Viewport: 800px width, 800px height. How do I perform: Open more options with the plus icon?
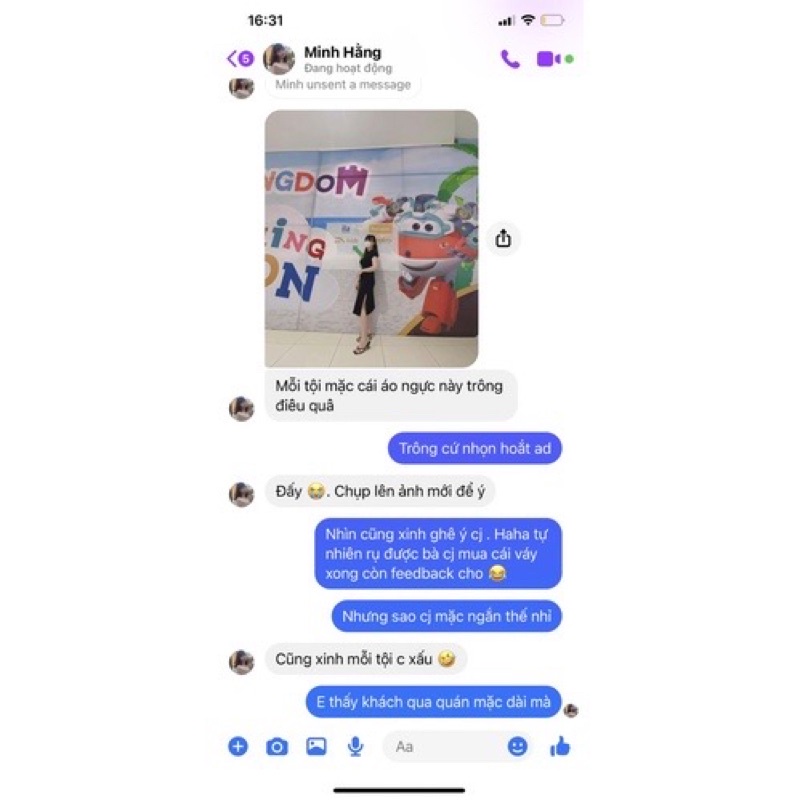tap(238, 746)
